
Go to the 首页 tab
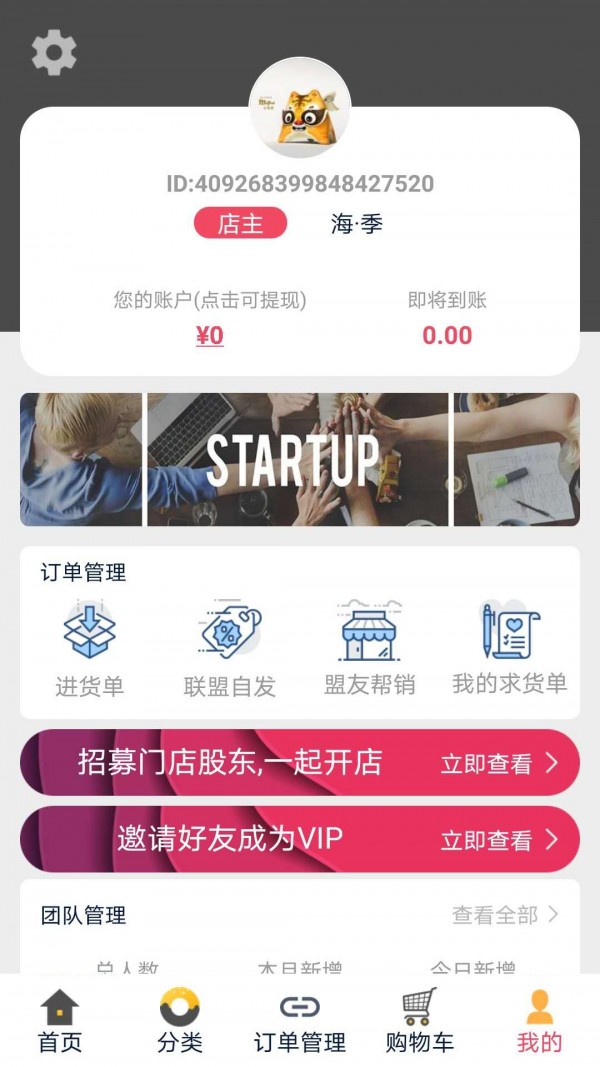60,1021
